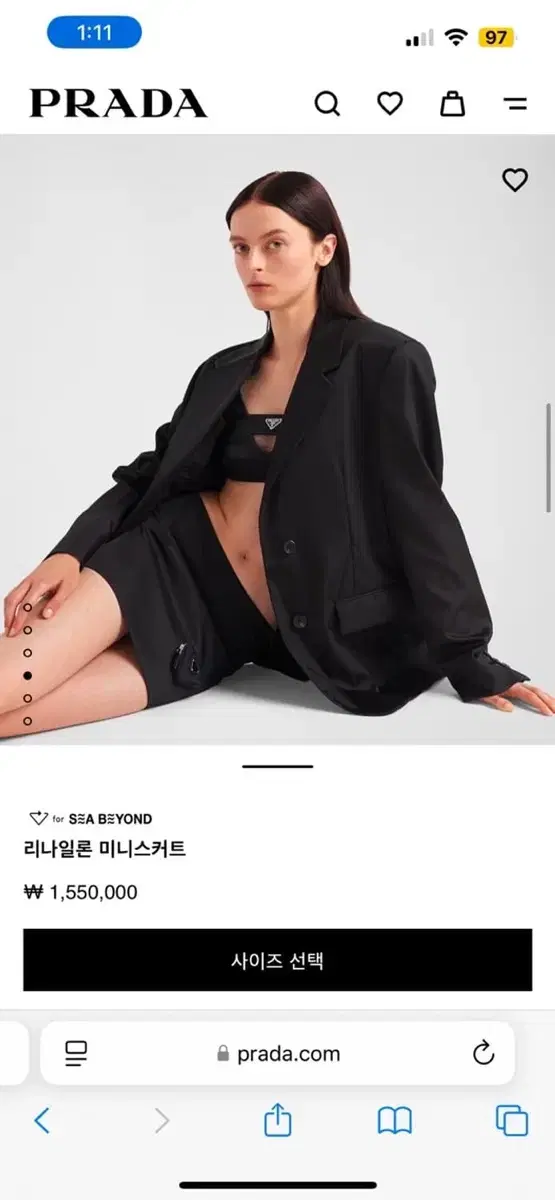Tap 사이즈 선택 size select button
Screen dimensions: 555x1200
277,960
